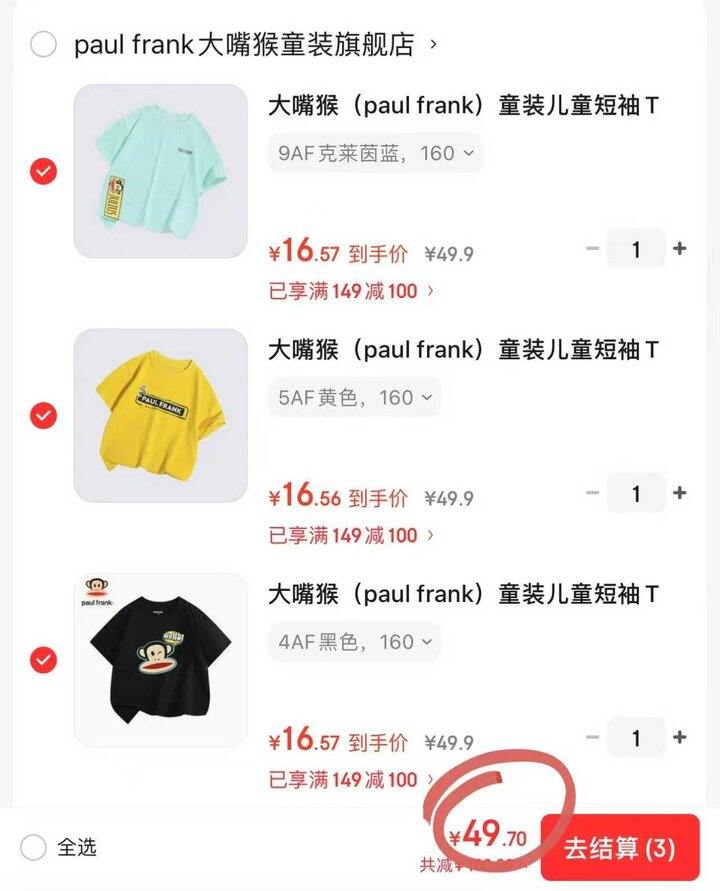Uncheck the 黑色 T-shirt item

pos(43,660)
